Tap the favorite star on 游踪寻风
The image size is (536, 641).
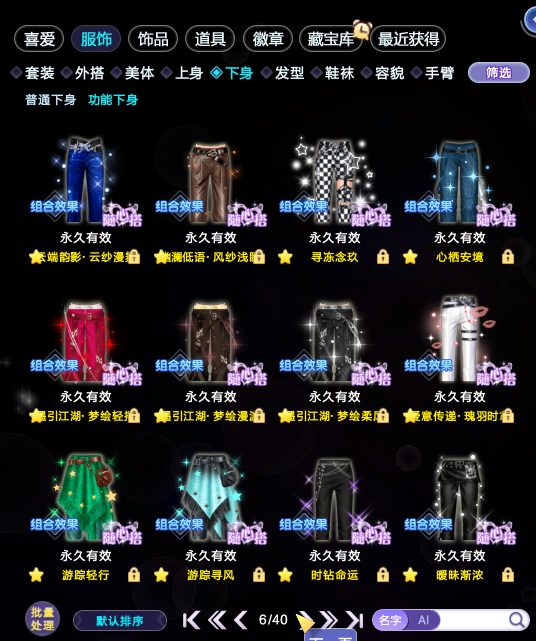click(x=161, y=575)
